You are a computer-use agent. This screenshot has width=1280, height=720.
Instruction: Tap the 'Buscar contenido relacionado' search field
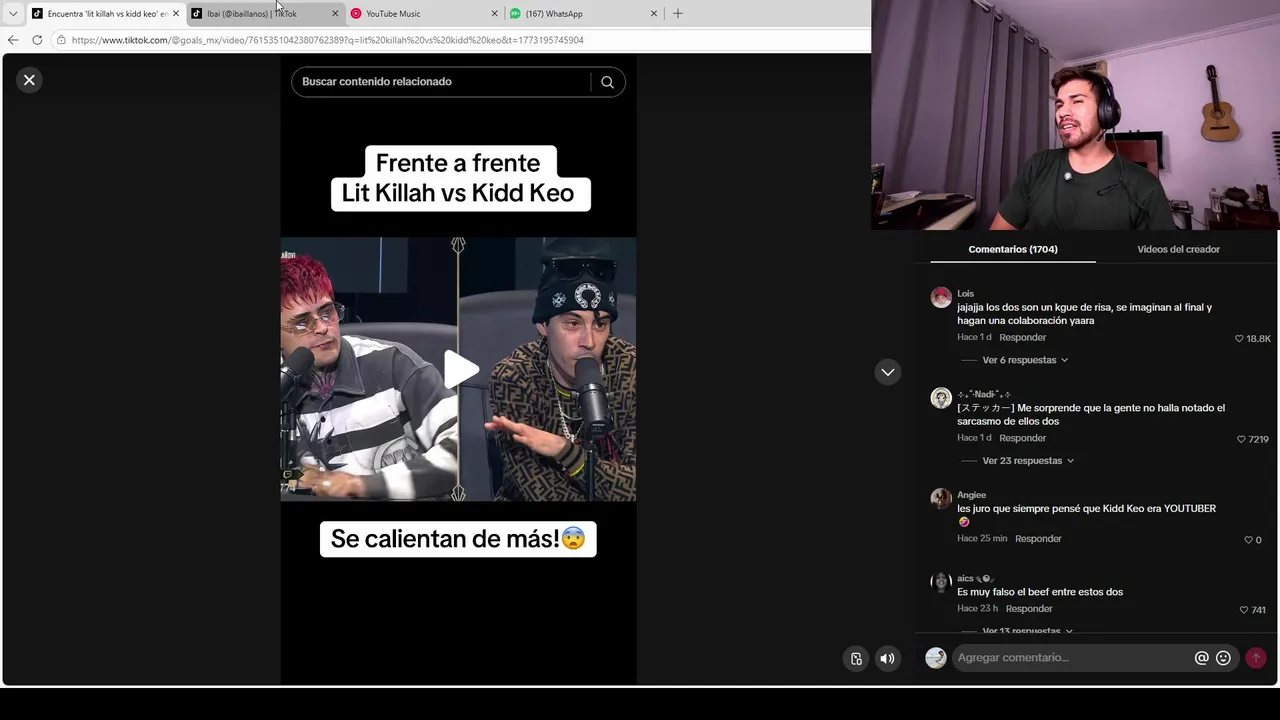[440, 82]
